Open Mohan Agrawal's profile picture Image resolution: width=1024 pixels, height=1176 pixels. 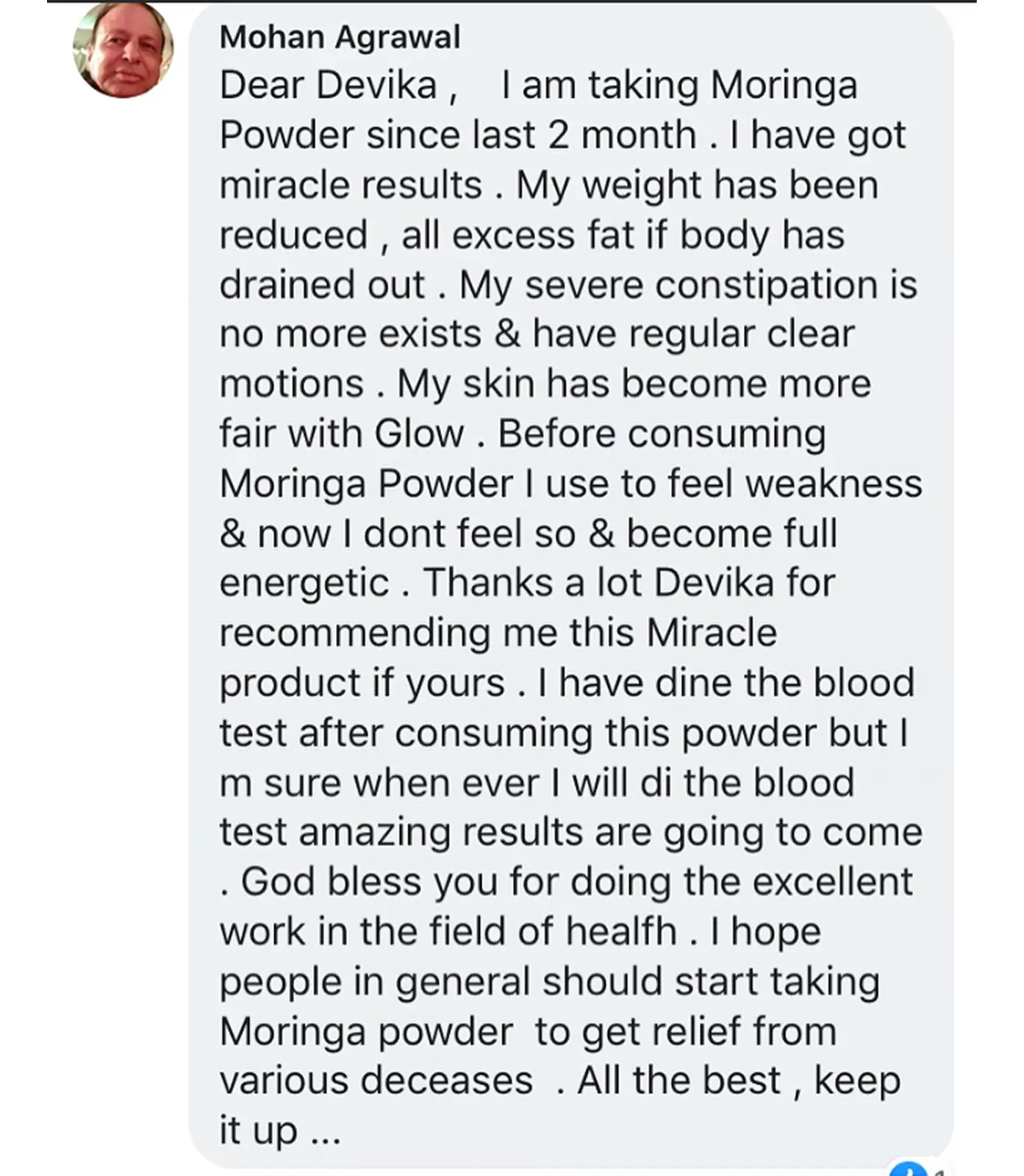pyautogui.click(x=123, y=49)
